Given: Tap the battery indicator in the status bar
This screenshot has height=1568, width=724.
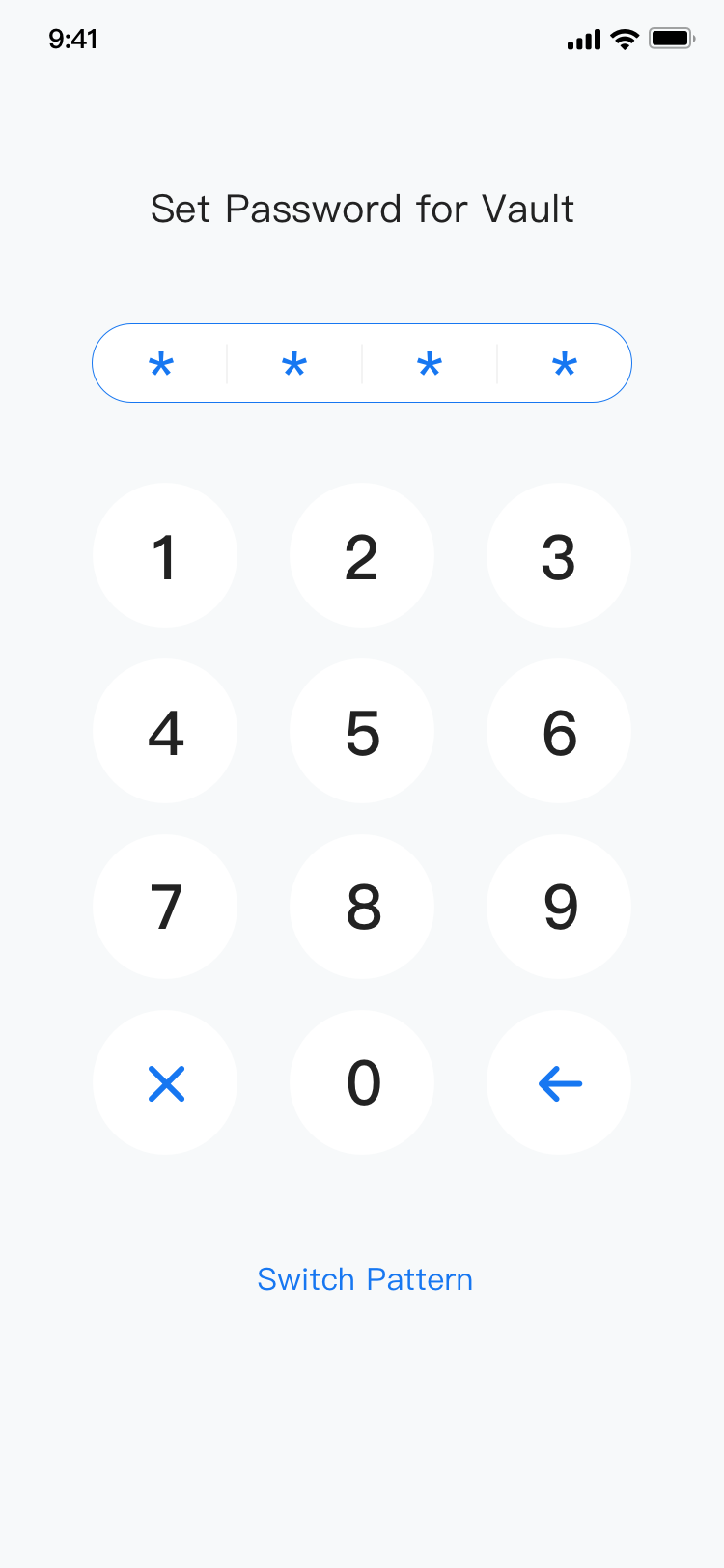Looking at the screenshot, I should click(x=673, y=39).
